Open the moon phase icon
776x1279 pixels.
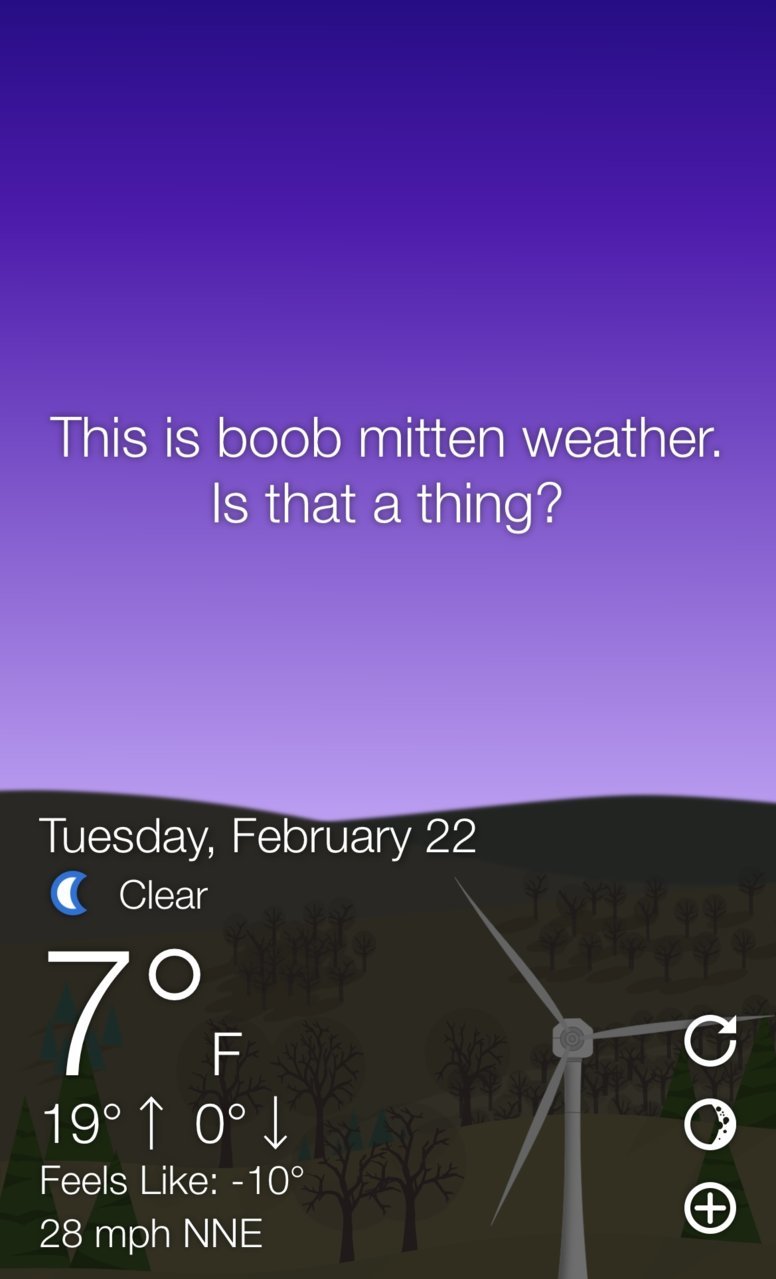point(709,1124)
